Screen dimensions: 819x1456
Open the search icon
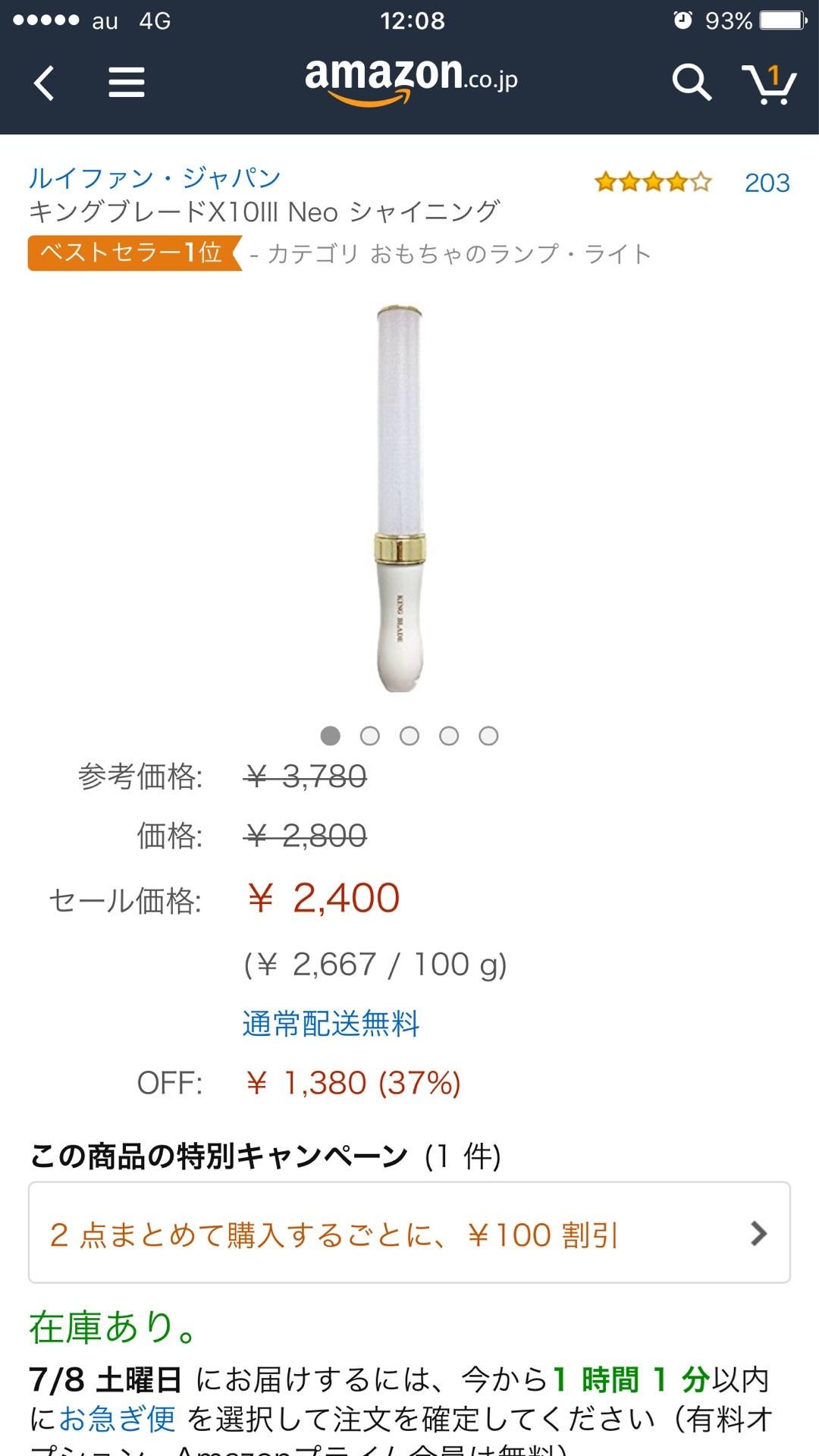pyautogui.click(x=692, y=83)
